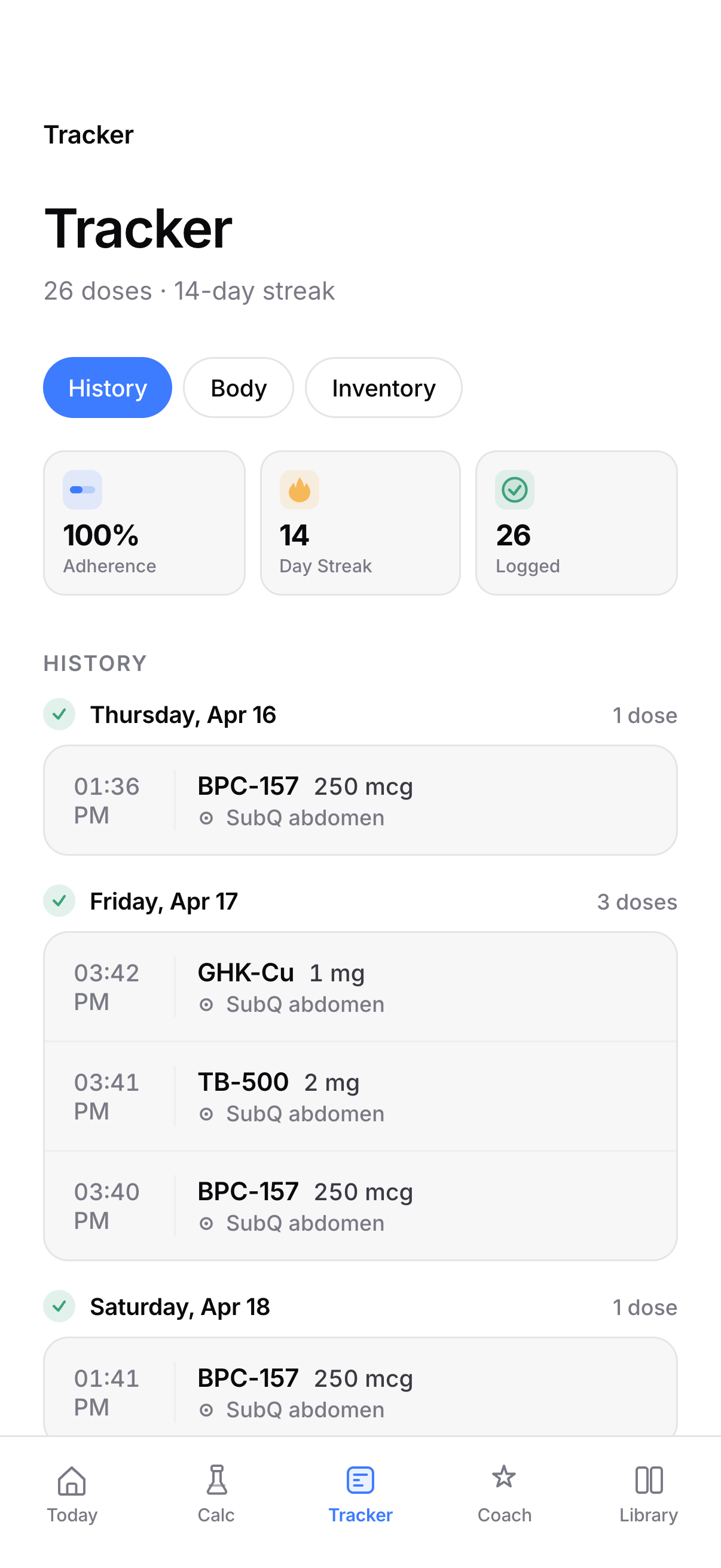Select the History filter pill
721x1568 pixels.
pos(107,388)
